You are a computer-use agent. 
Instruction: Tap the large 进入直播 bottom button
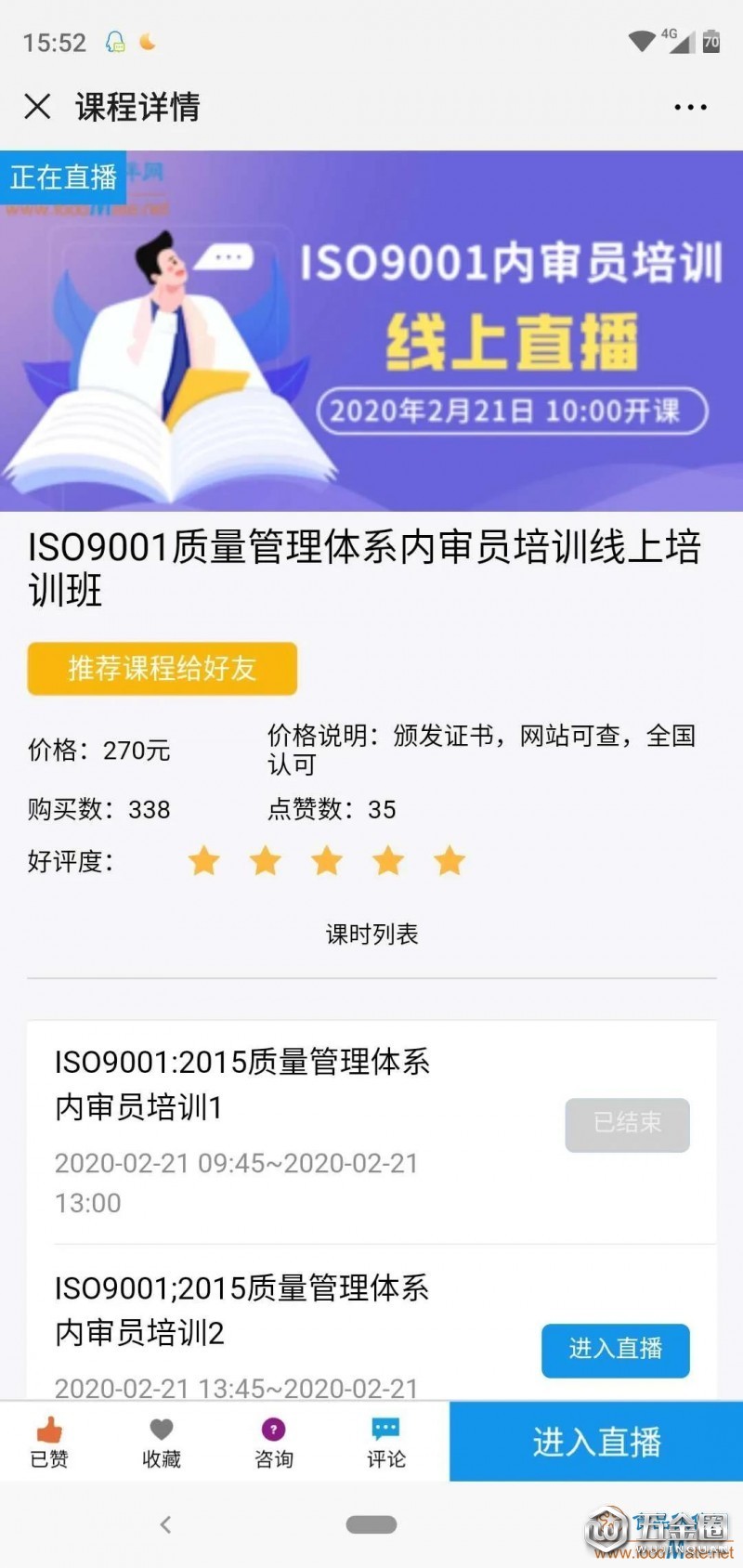tap(596, 1441)
